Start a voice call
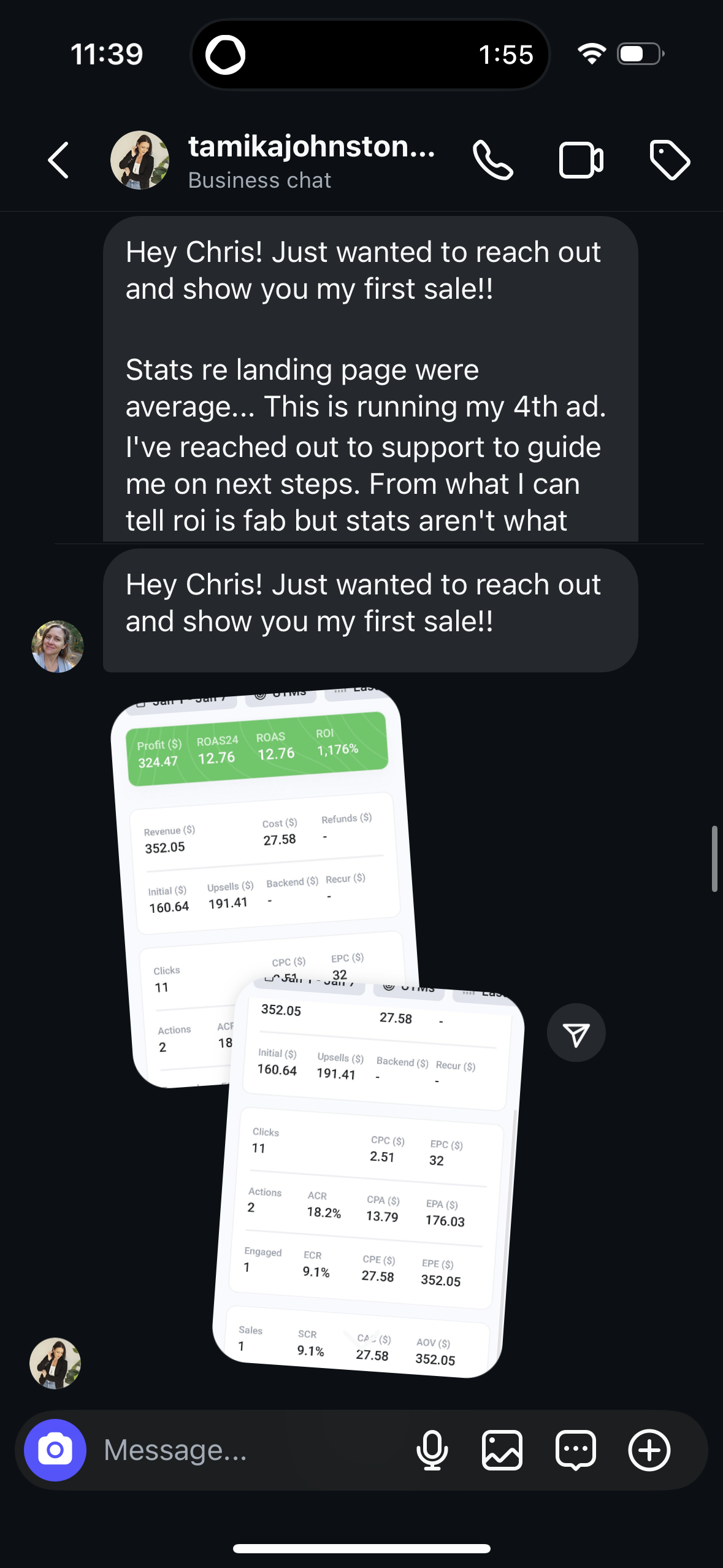Viewport: 723px width, 1568px height. pos(492,161)
